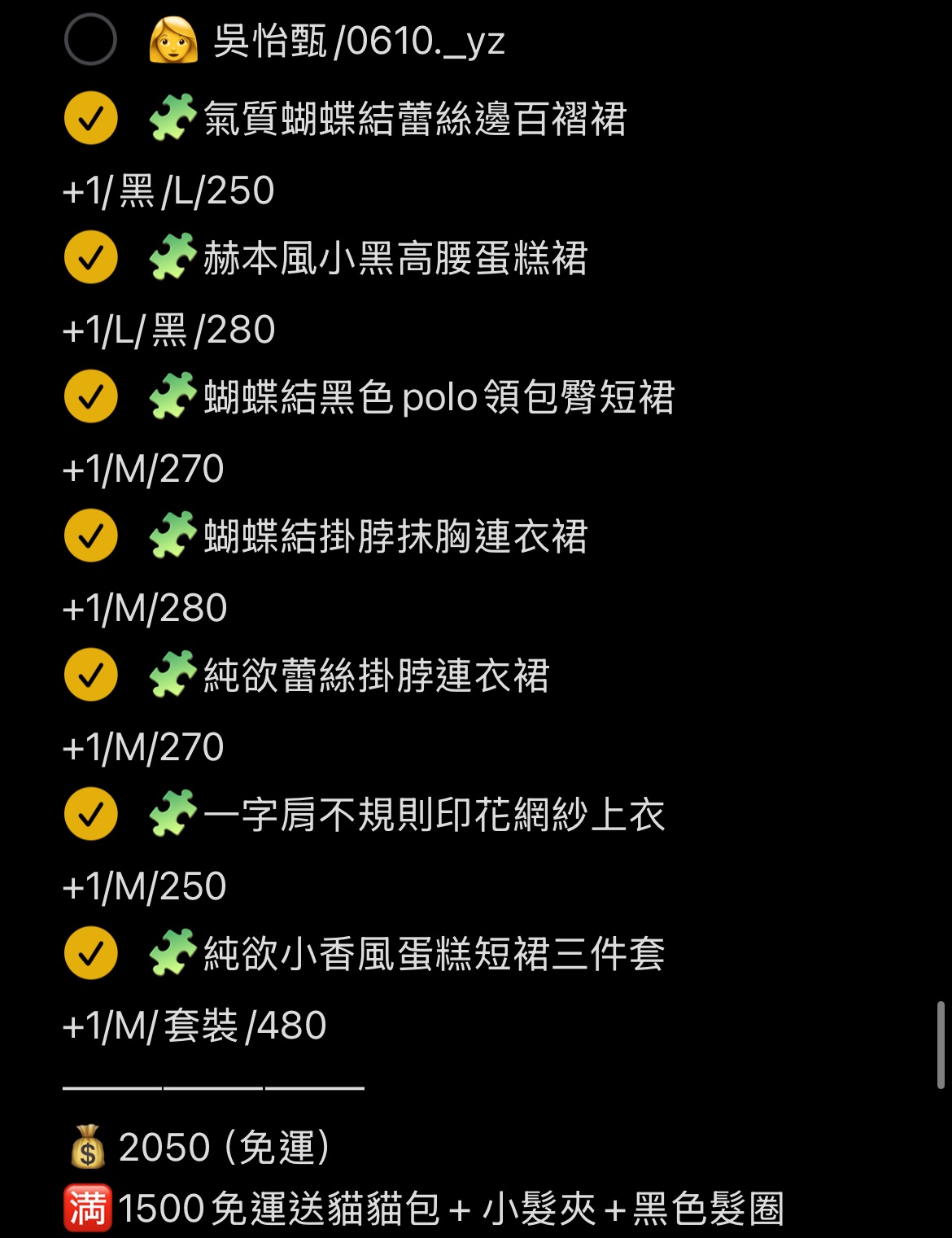Uncheck 蝴蝶結黑色polo領包臀短裙 item
The width and height of the screenshot is (952, 1238).
click(90, 397)
